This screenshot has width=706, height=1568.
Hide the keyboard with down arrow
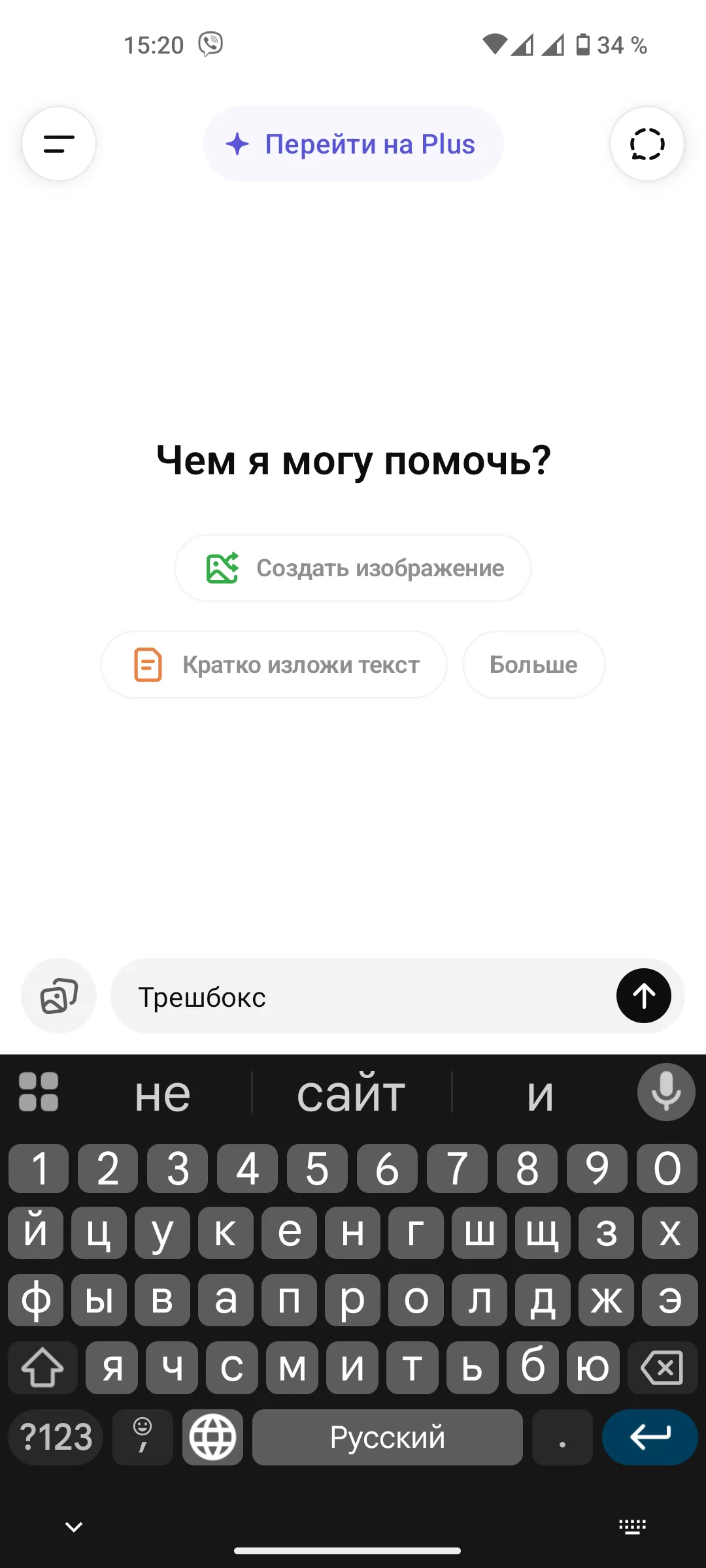point(74,1527)
